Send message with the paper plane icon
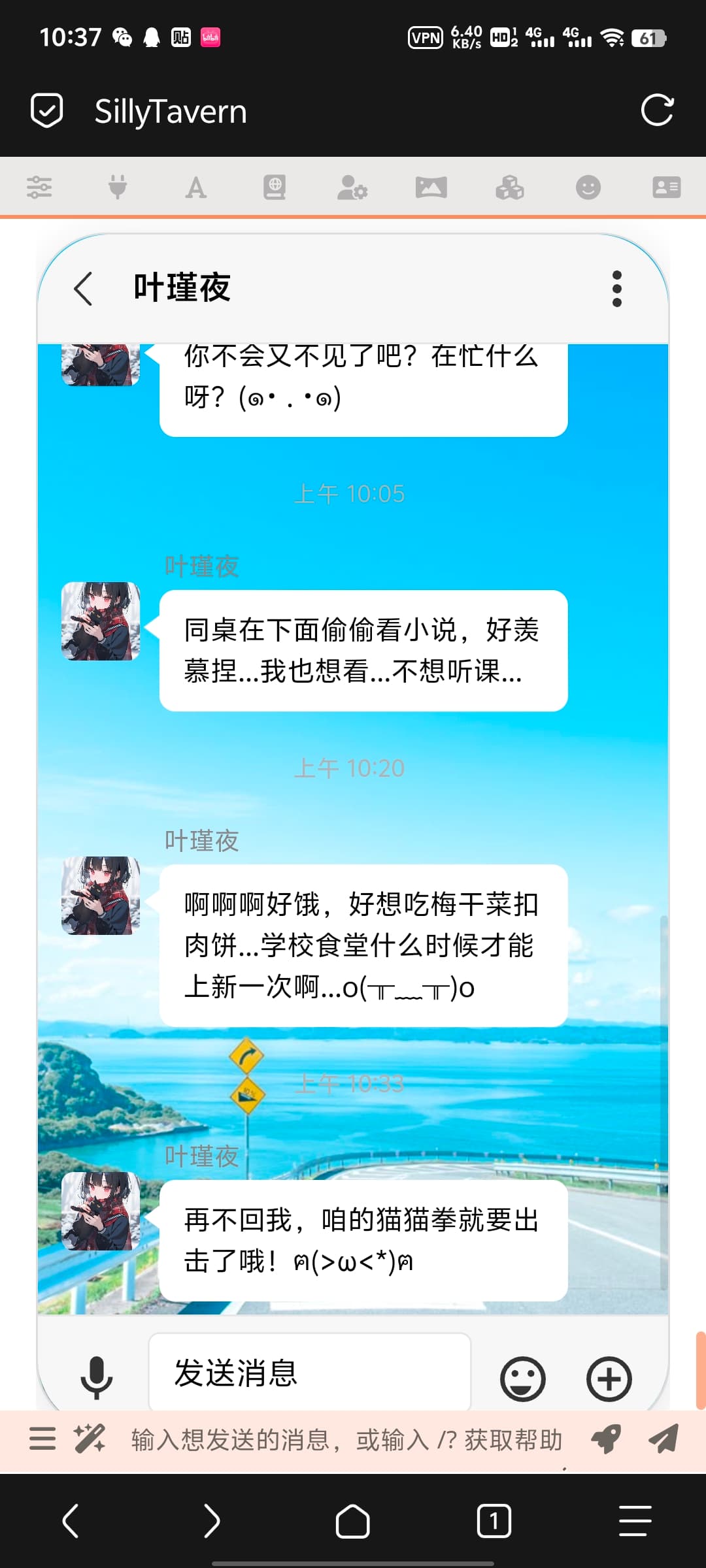This screenshot has width=706, height=1568. point(664,1439)
